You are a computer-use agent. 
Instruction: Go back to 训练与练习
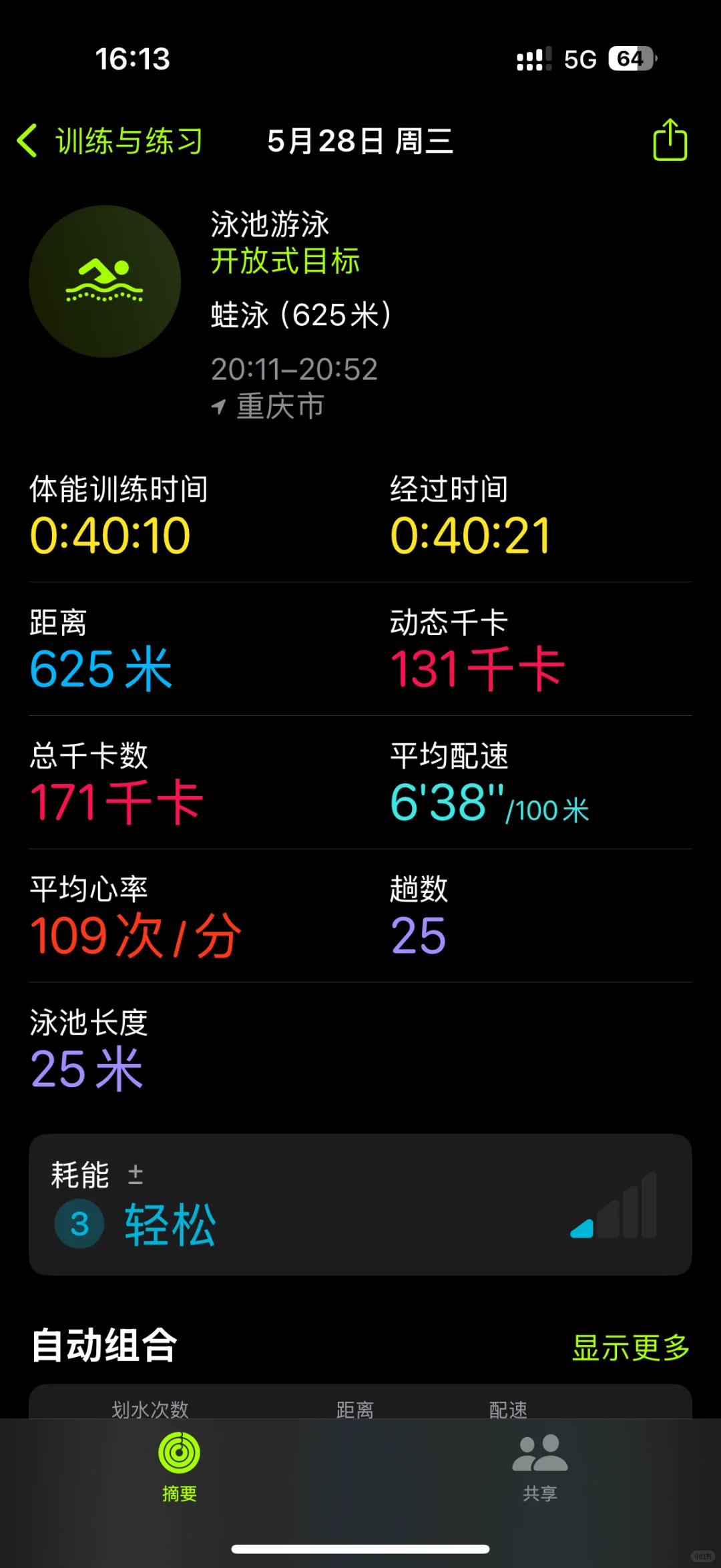[x=110, y=141]
